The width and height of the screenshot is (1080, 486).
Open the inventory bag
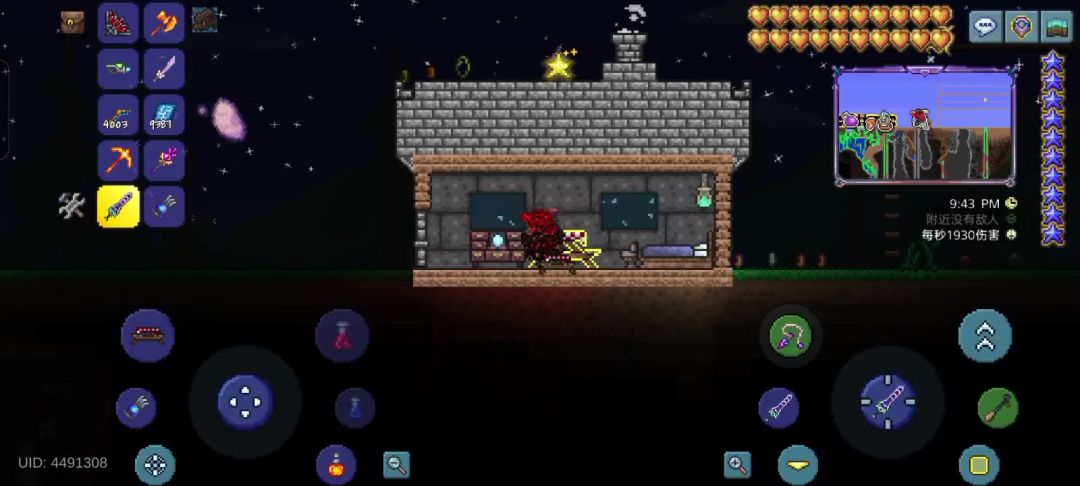[x=72, y=22]
